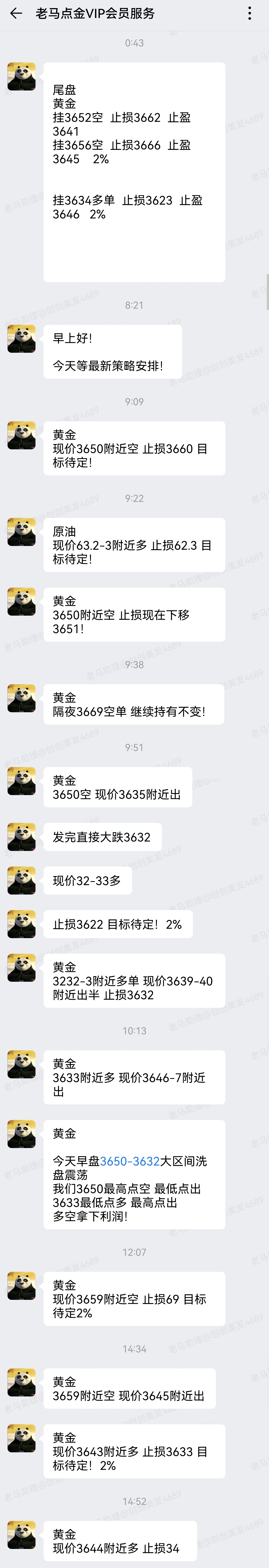Open the panda avatar beside the 早上好 message
Viewport: 269px width, 1568px height.
(x=21, y=338)
